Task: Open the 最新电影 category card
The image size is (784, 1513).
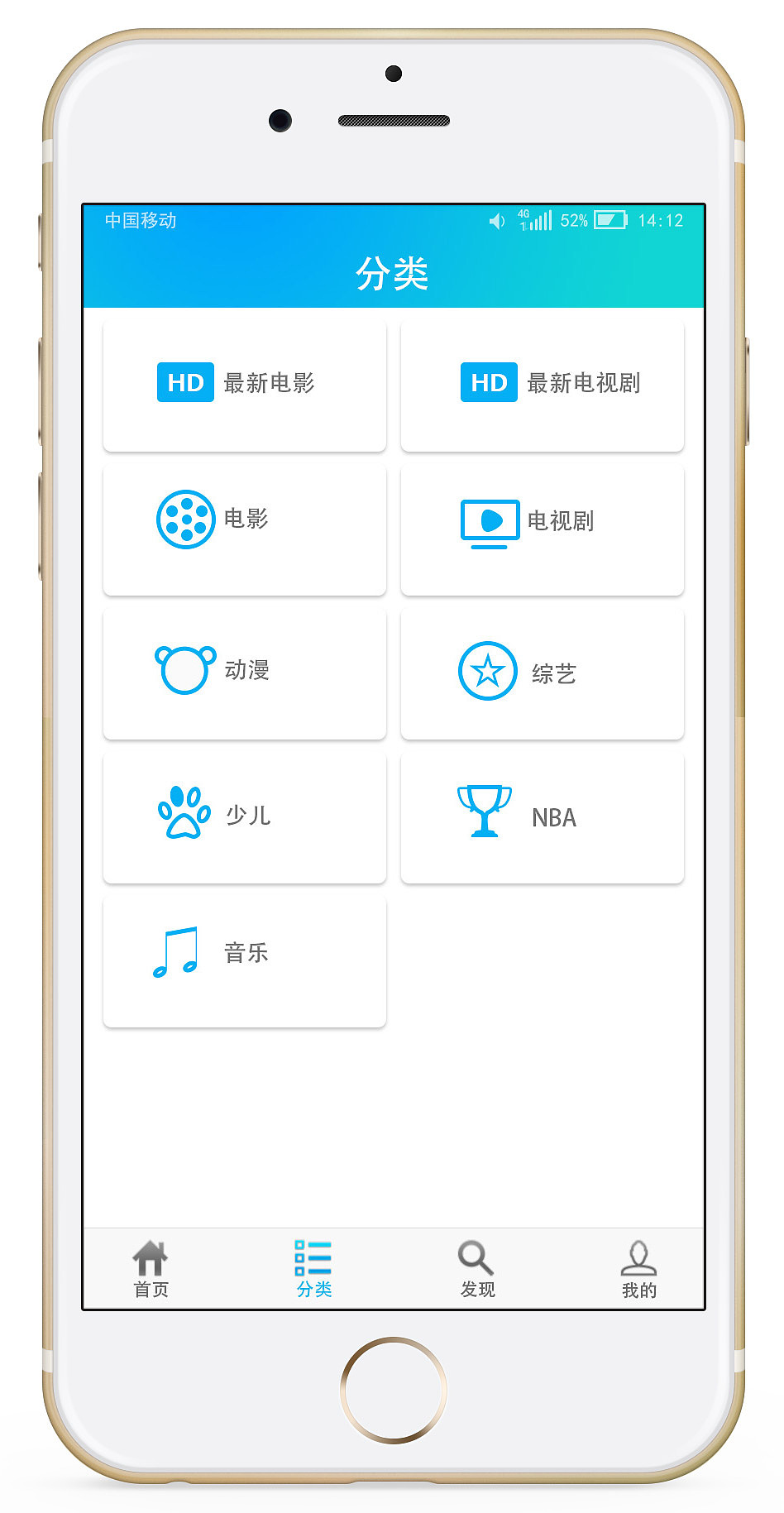Action: pos(244,385)
